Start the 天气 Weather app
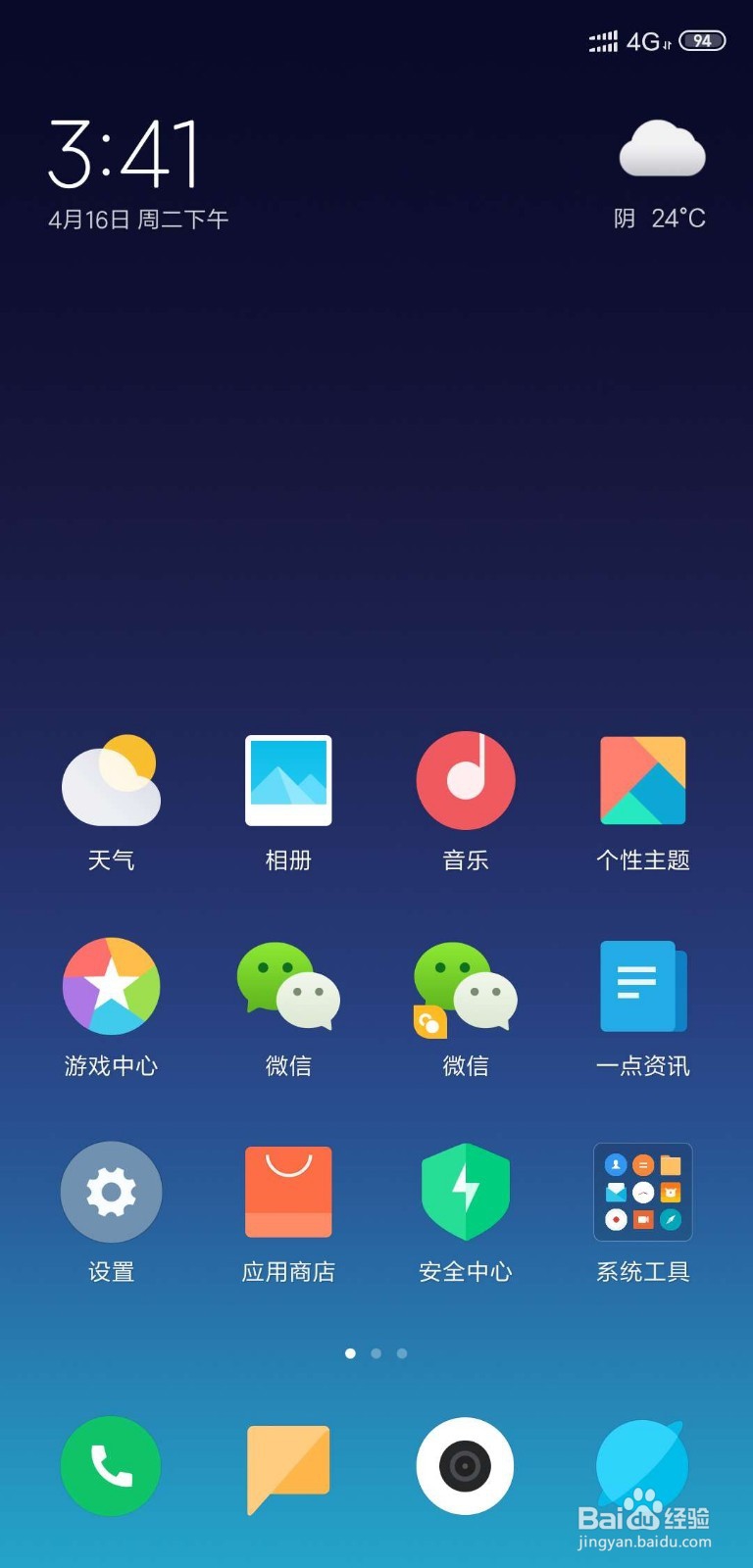 coord(111,781)
